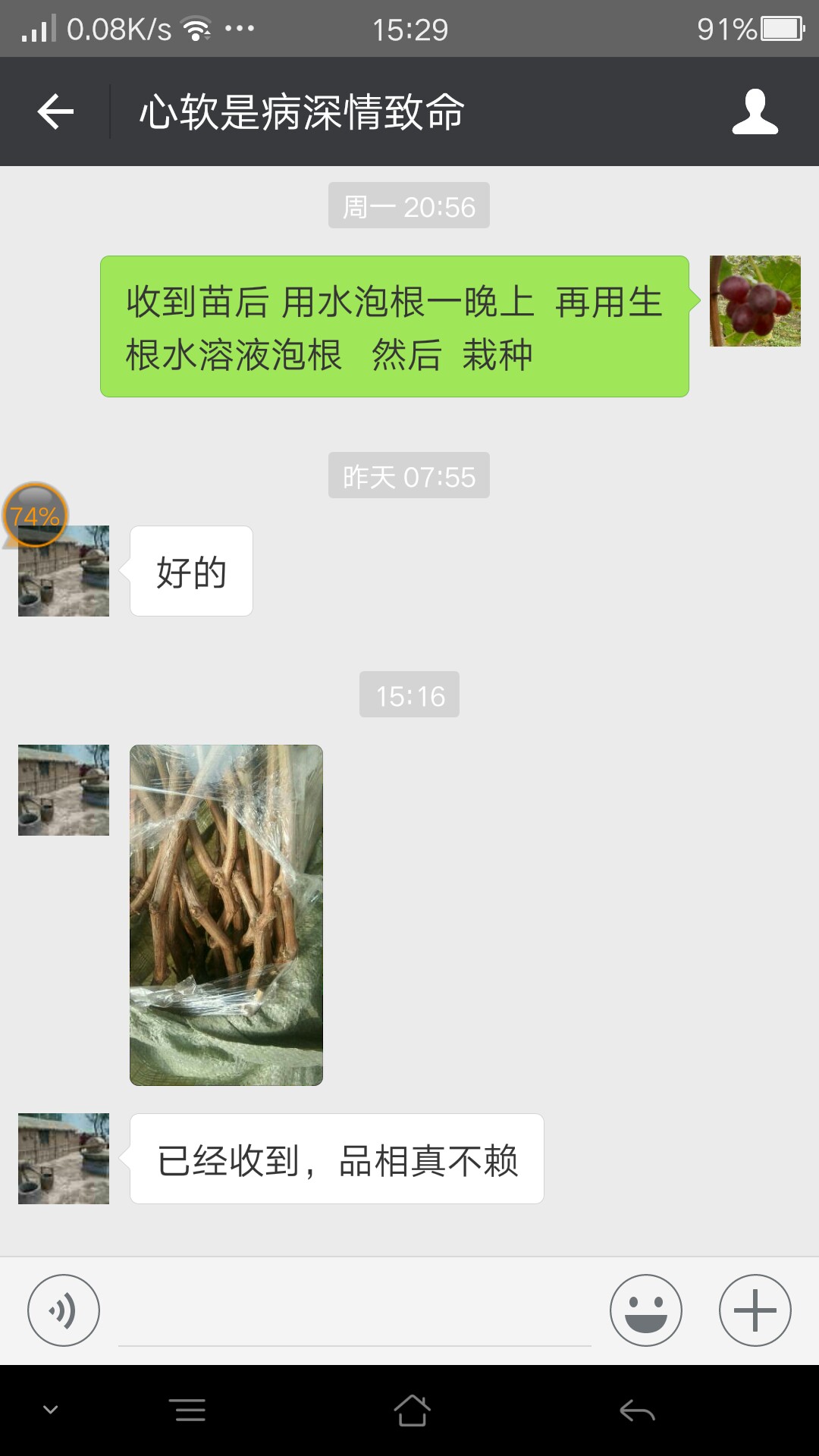Open the system menu button

(190, 1410)
